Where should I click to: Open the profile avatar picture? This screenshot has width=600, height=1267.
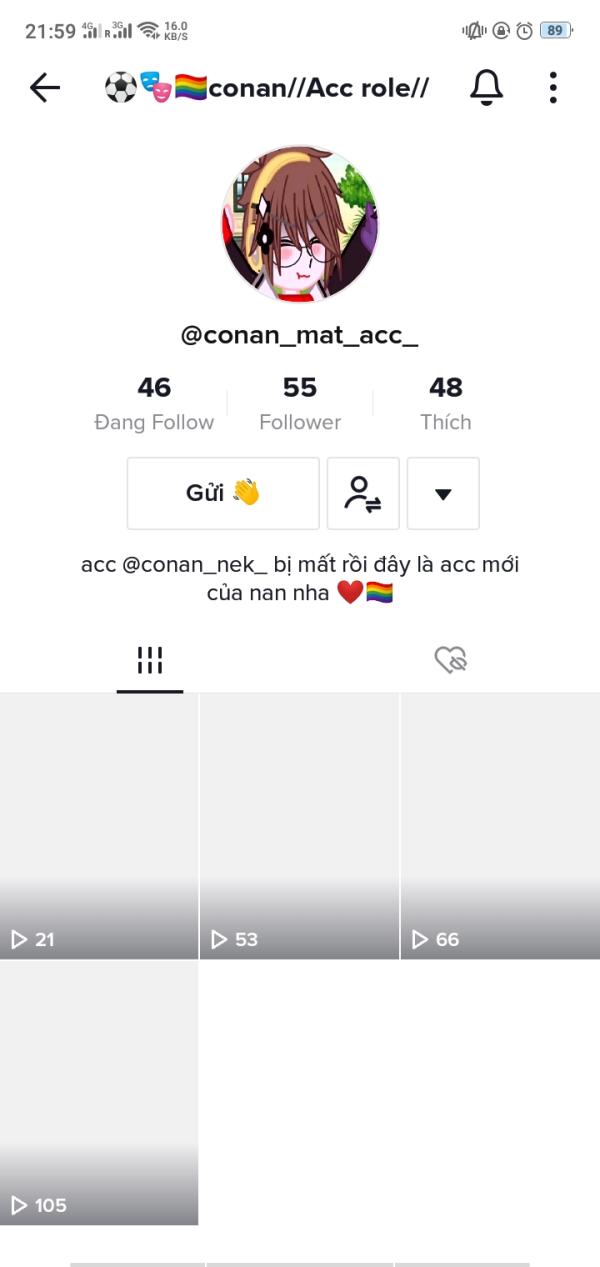click(x=300, y=224)
